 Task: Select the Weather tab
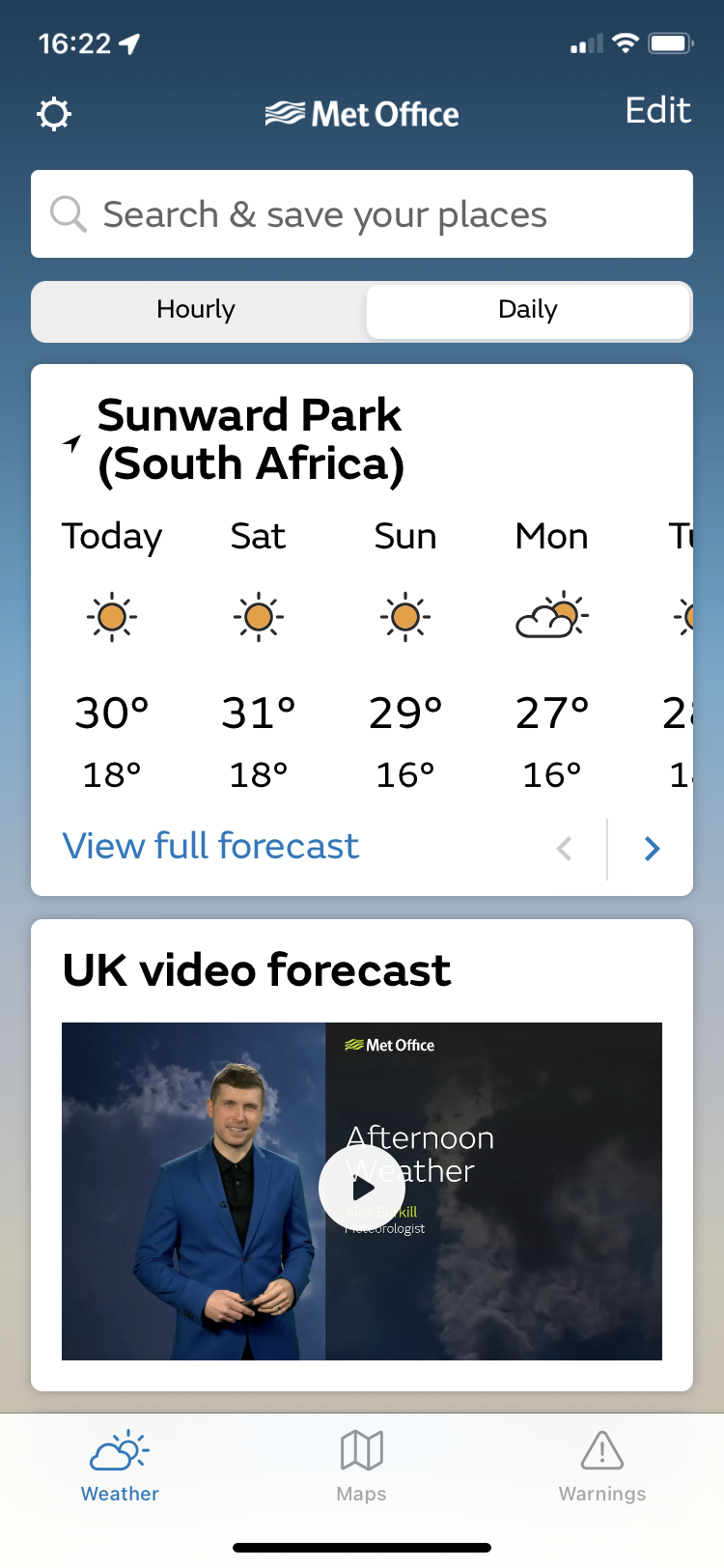(120, 1466)
